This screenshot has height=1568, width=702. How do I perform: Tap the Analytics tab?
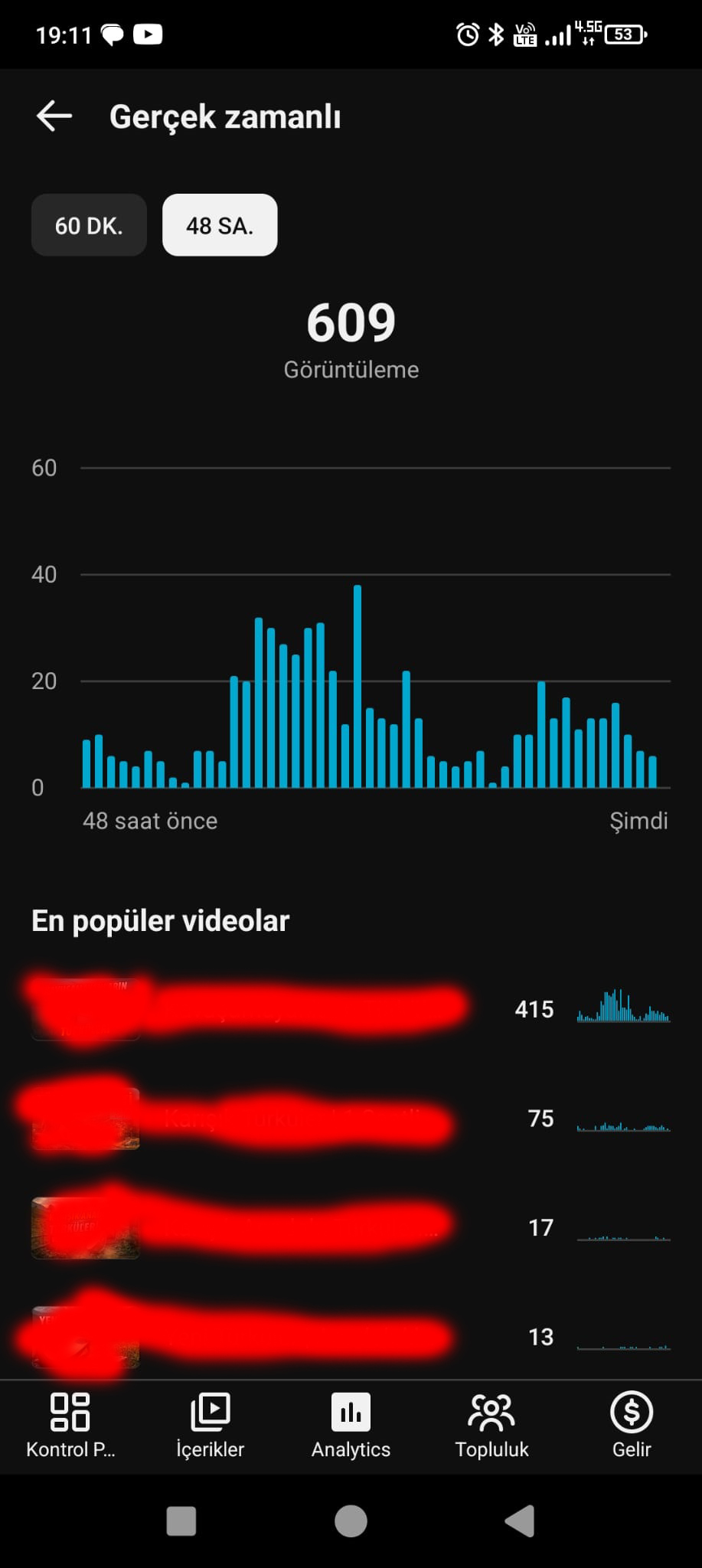click(x=351, y=1426)
